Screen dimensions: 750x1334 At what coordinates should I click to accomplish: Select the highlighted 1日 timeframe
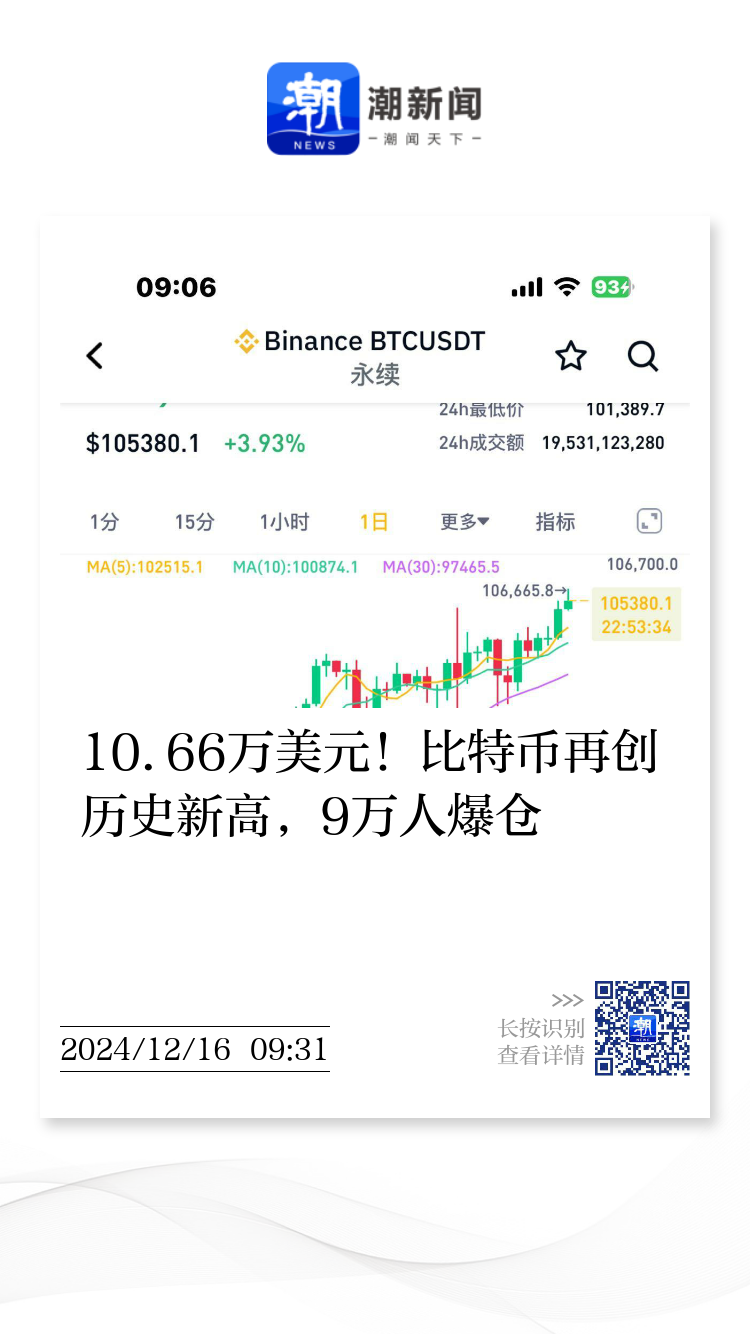coord(371,521)
